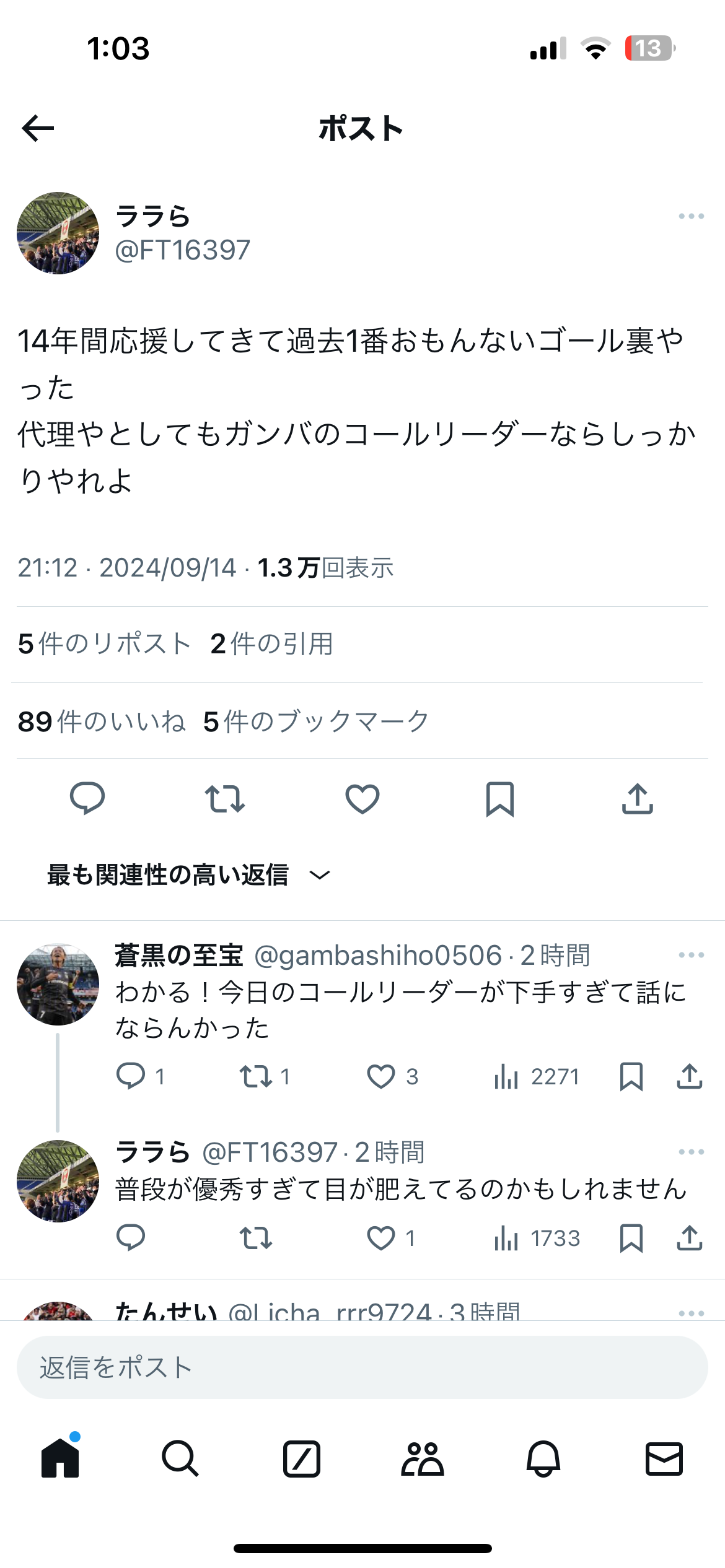Switch to the search tab
This screenshot has width=725, height=1568.
(180, 1459)
